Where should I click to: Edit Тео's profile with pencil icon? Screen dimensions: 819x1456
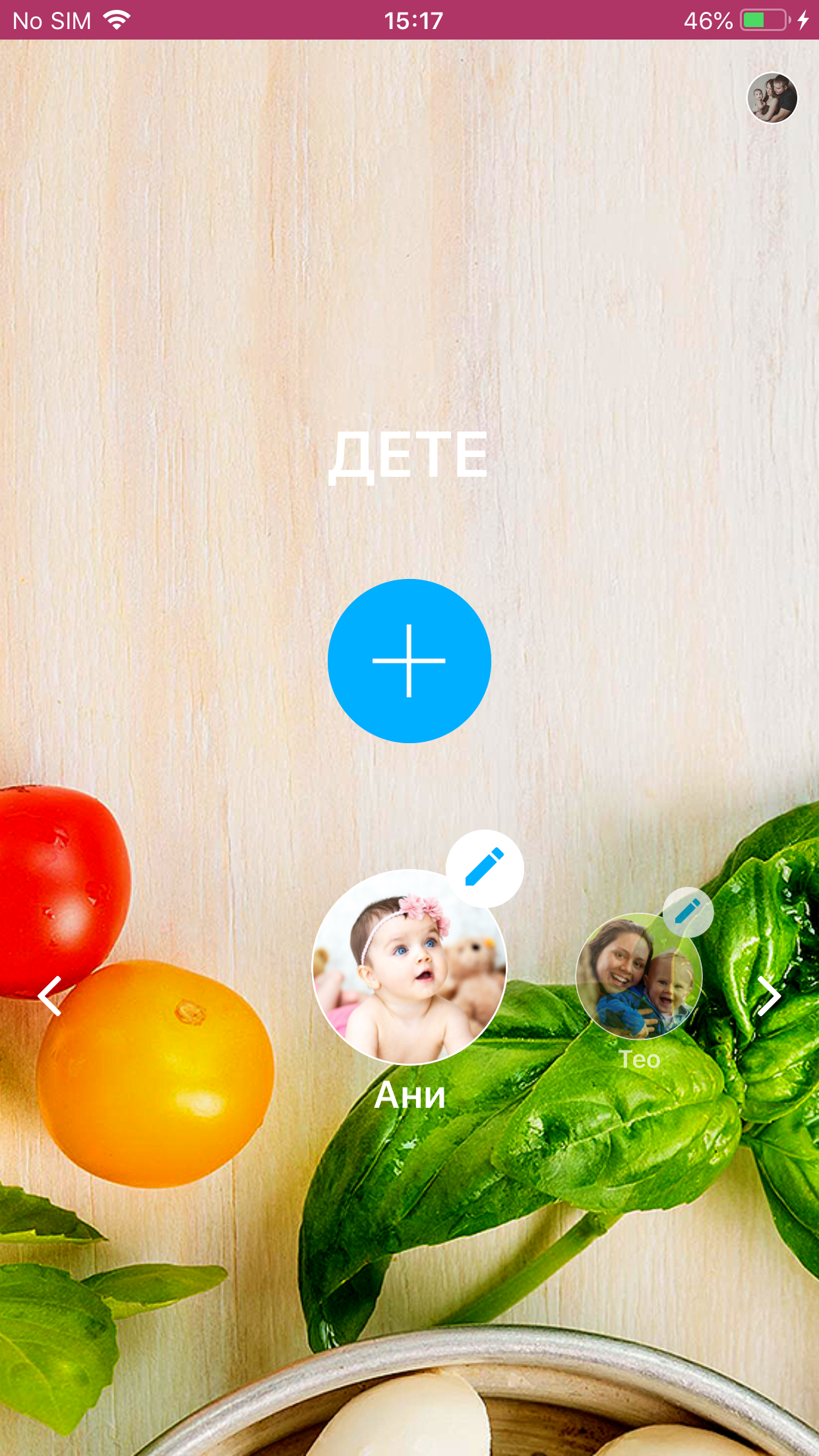tap(688, 912)
